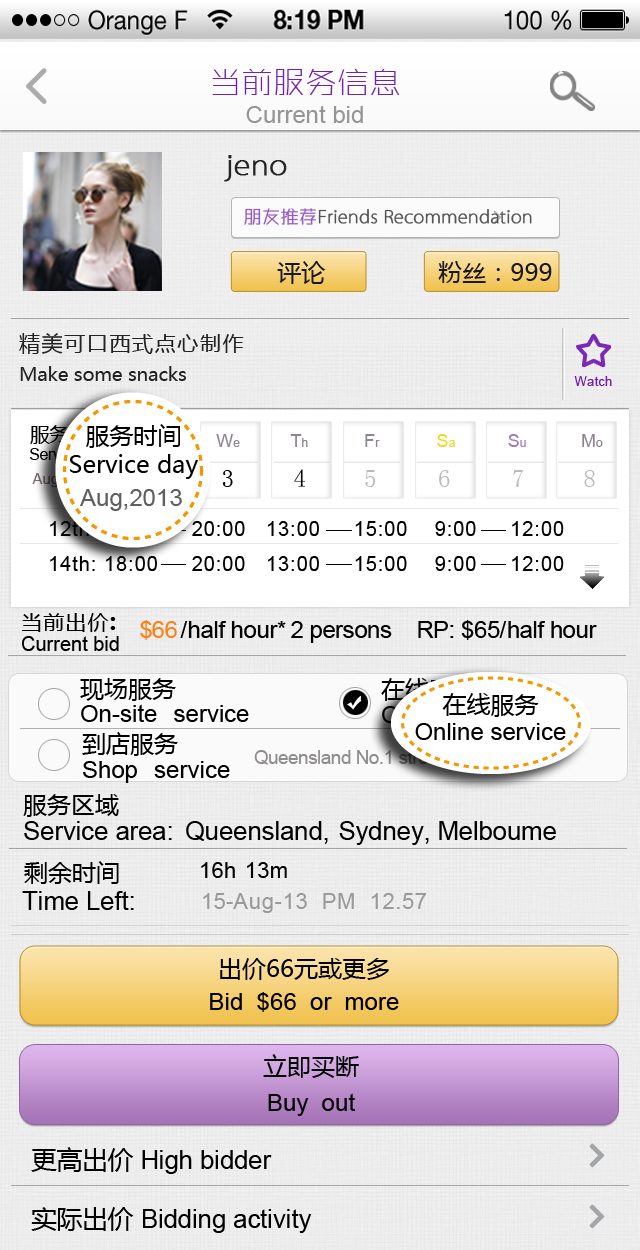Viewport: 640px width, 1250px height.
Task: Tap Bid $66 or more button
Action: (319, 985)
